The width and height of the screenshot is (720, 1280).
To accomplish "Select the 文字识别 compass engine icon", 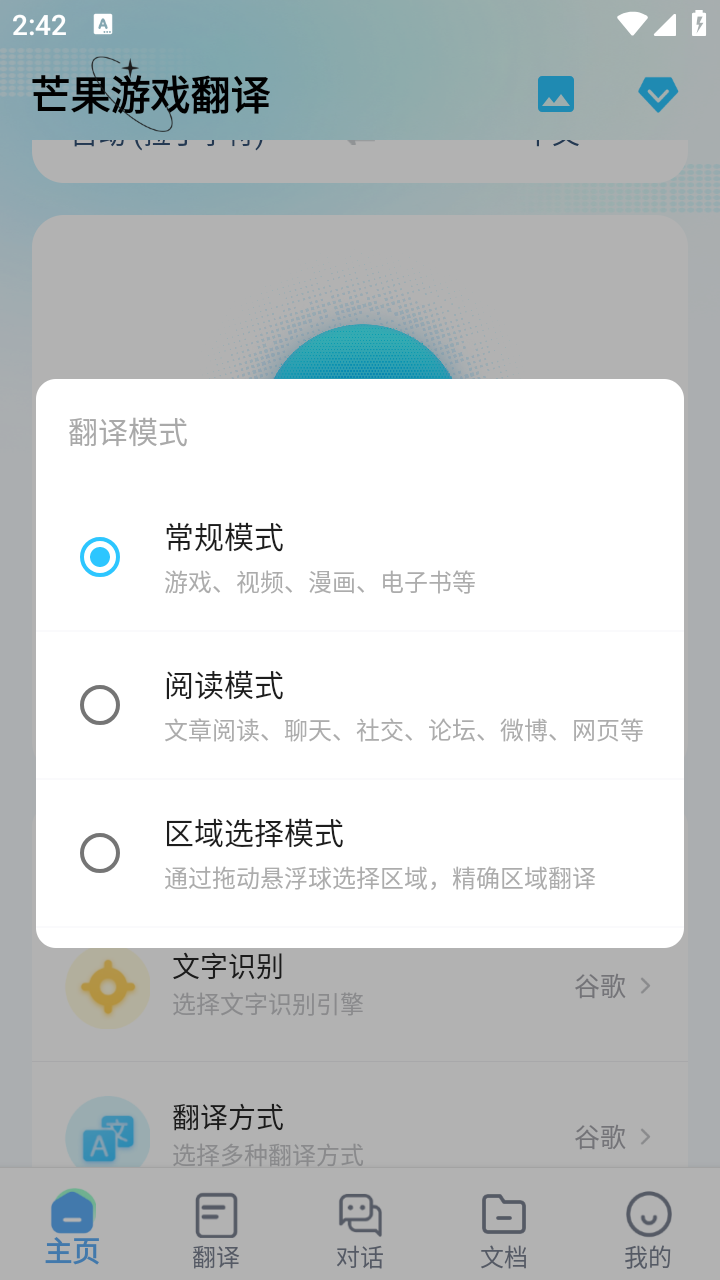I will [107, 986].
